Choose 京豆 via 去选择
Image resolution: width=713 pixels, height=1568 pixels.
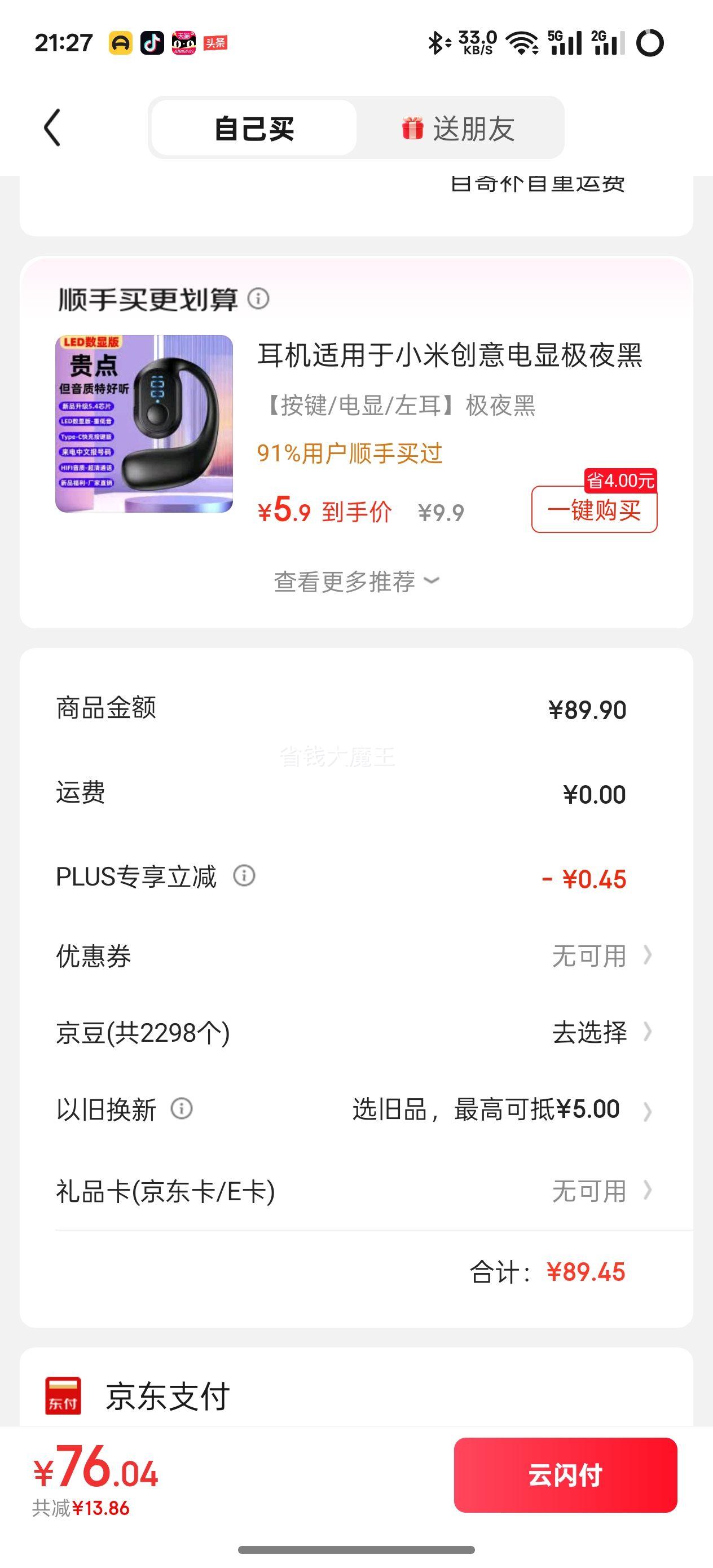601,1032
